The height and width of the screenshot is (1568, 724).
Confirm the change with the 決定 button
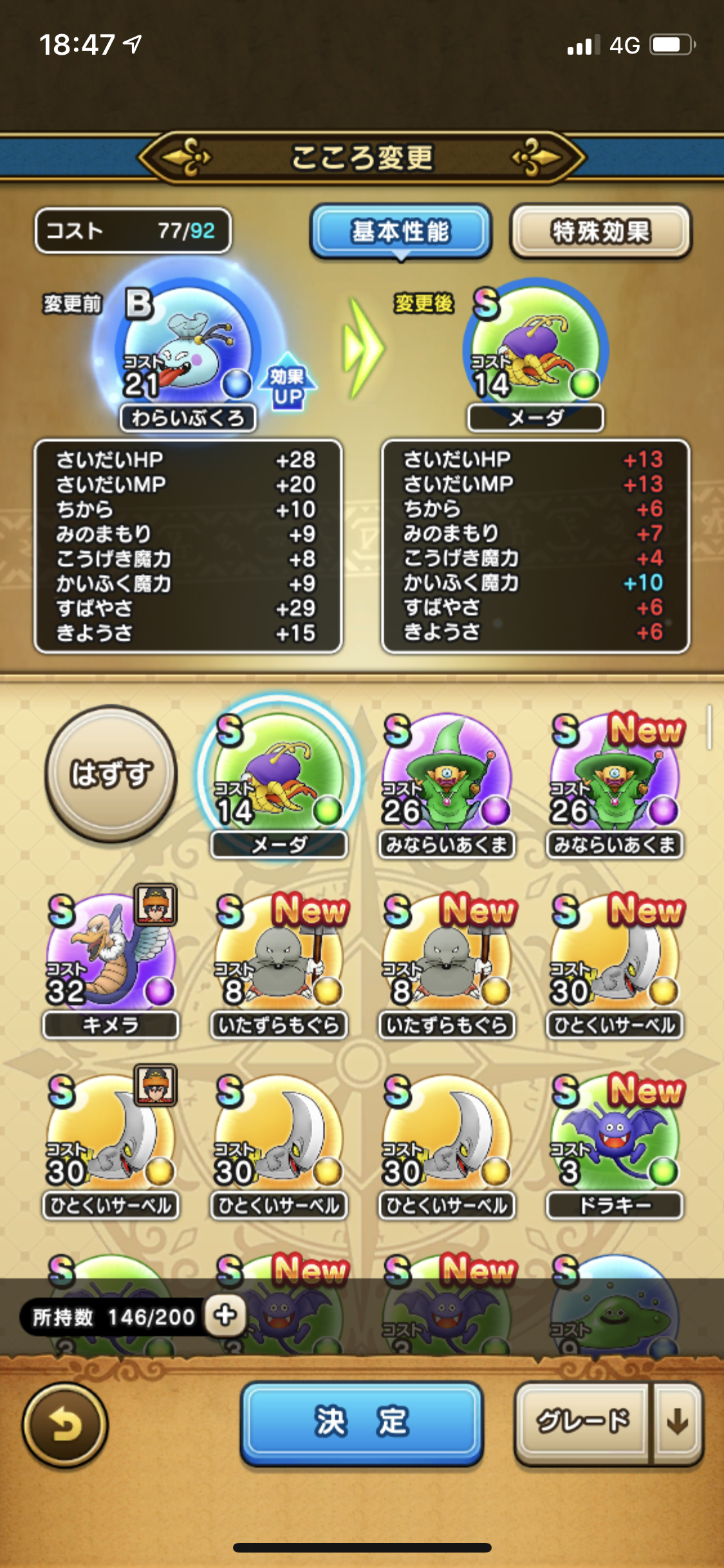click(362, 1421)
